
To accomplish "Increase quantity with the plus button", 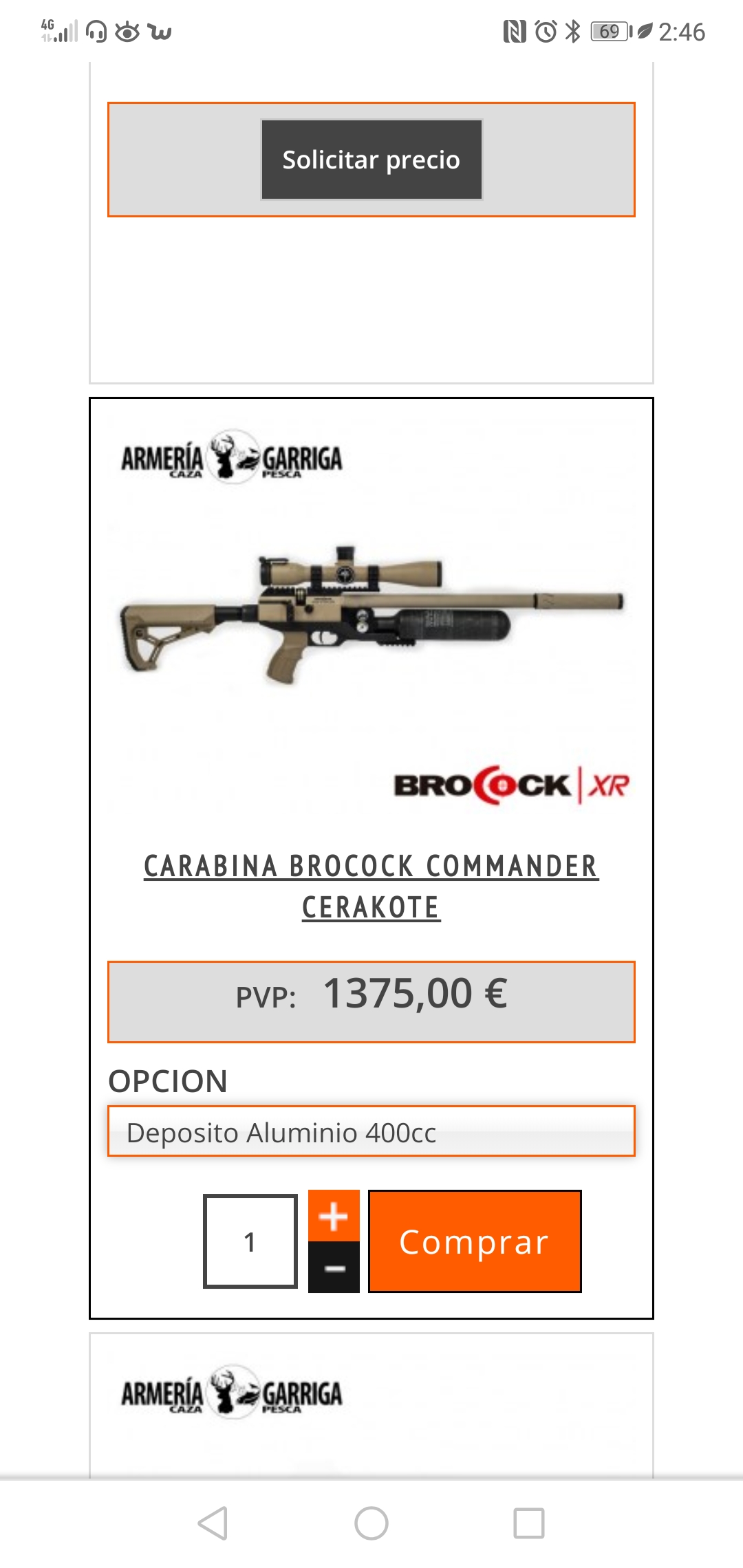I will pos(334,1216).
